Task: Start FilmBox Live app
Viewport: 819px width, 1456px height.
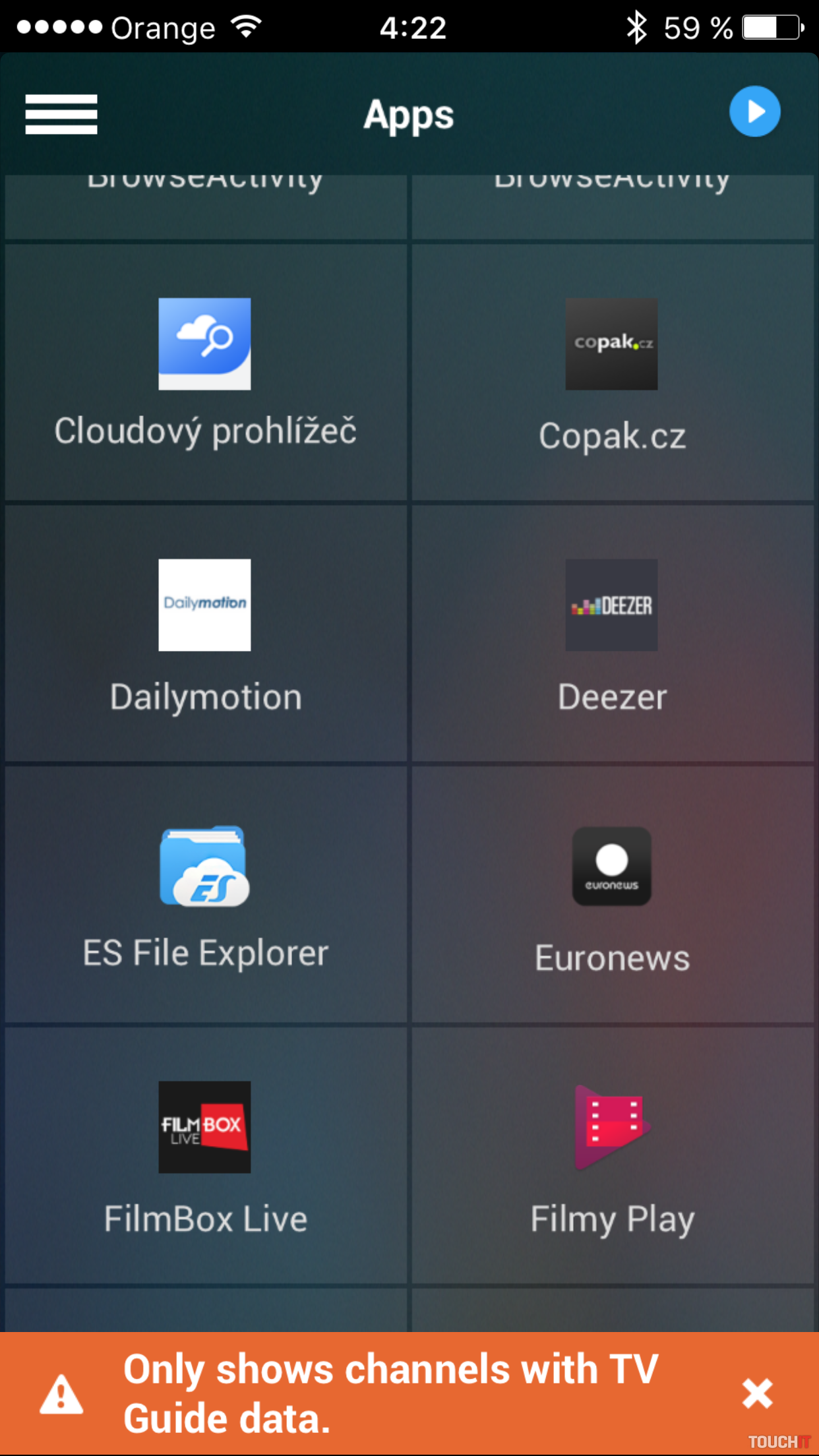Action: (x=205, y=1154)
